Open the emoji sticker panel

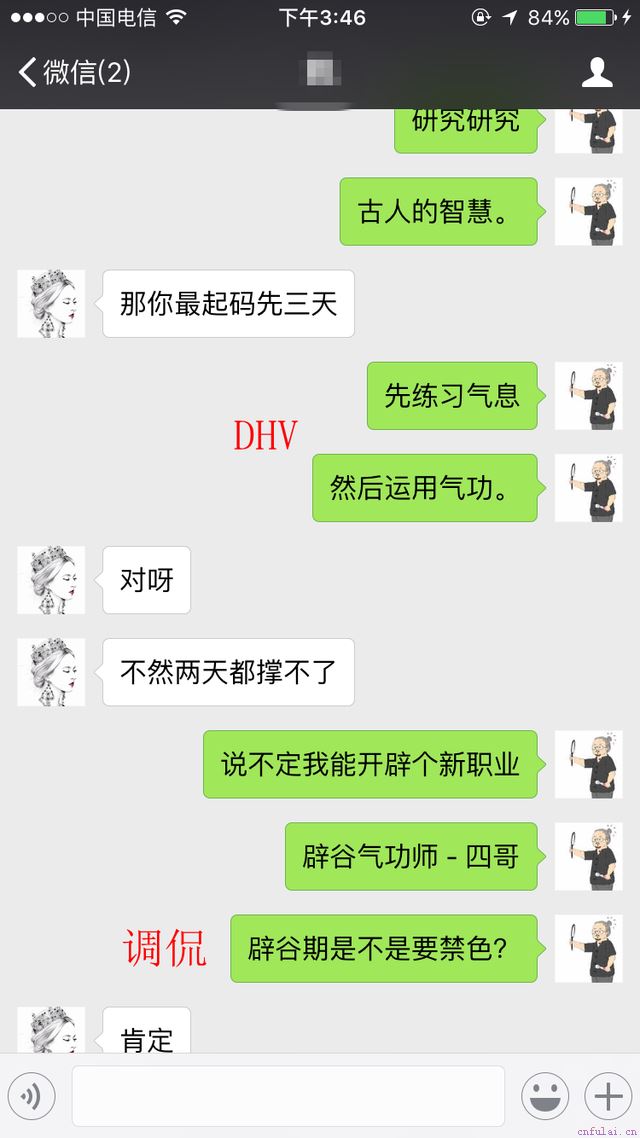tap(545, 1097)
